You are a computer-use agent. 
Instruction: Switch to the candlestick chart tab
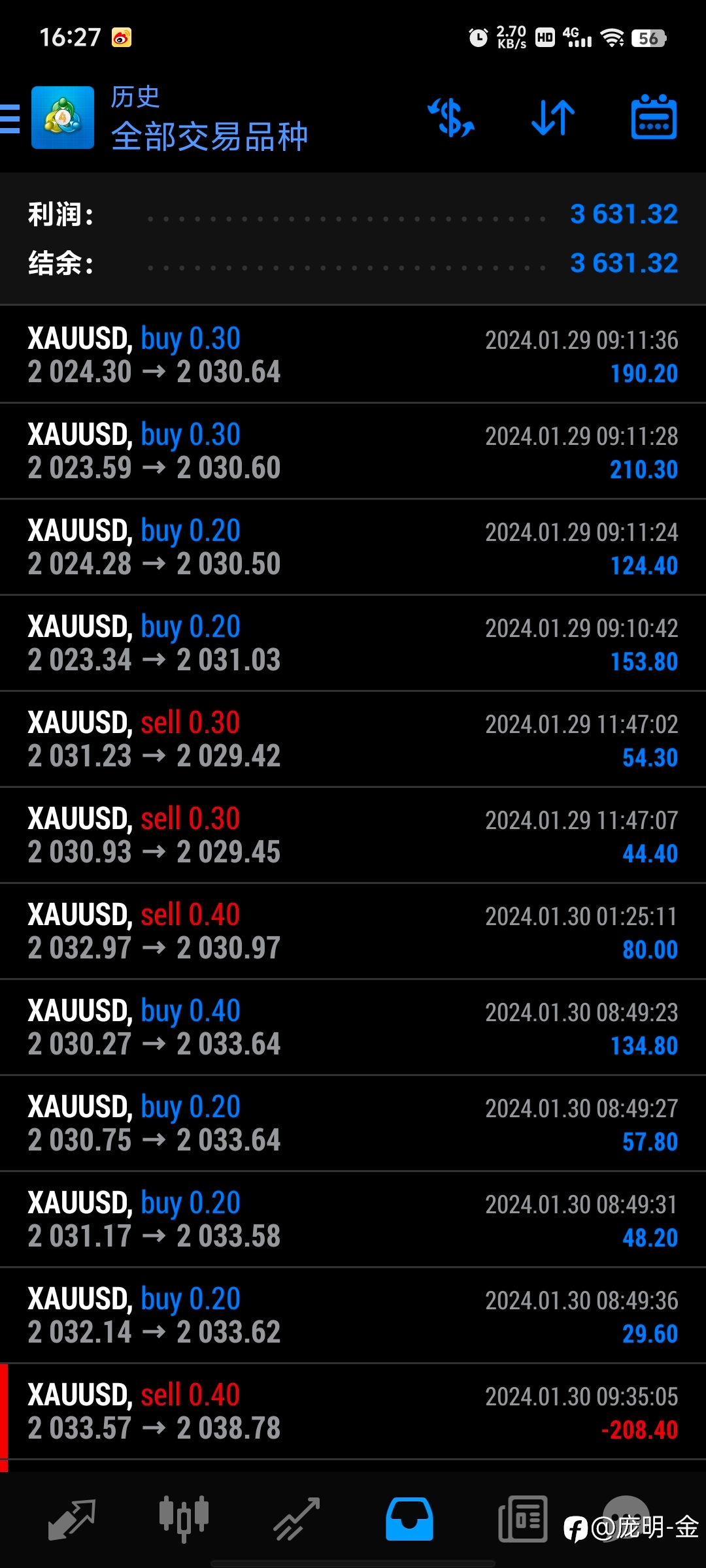[x=184, y=1519]
